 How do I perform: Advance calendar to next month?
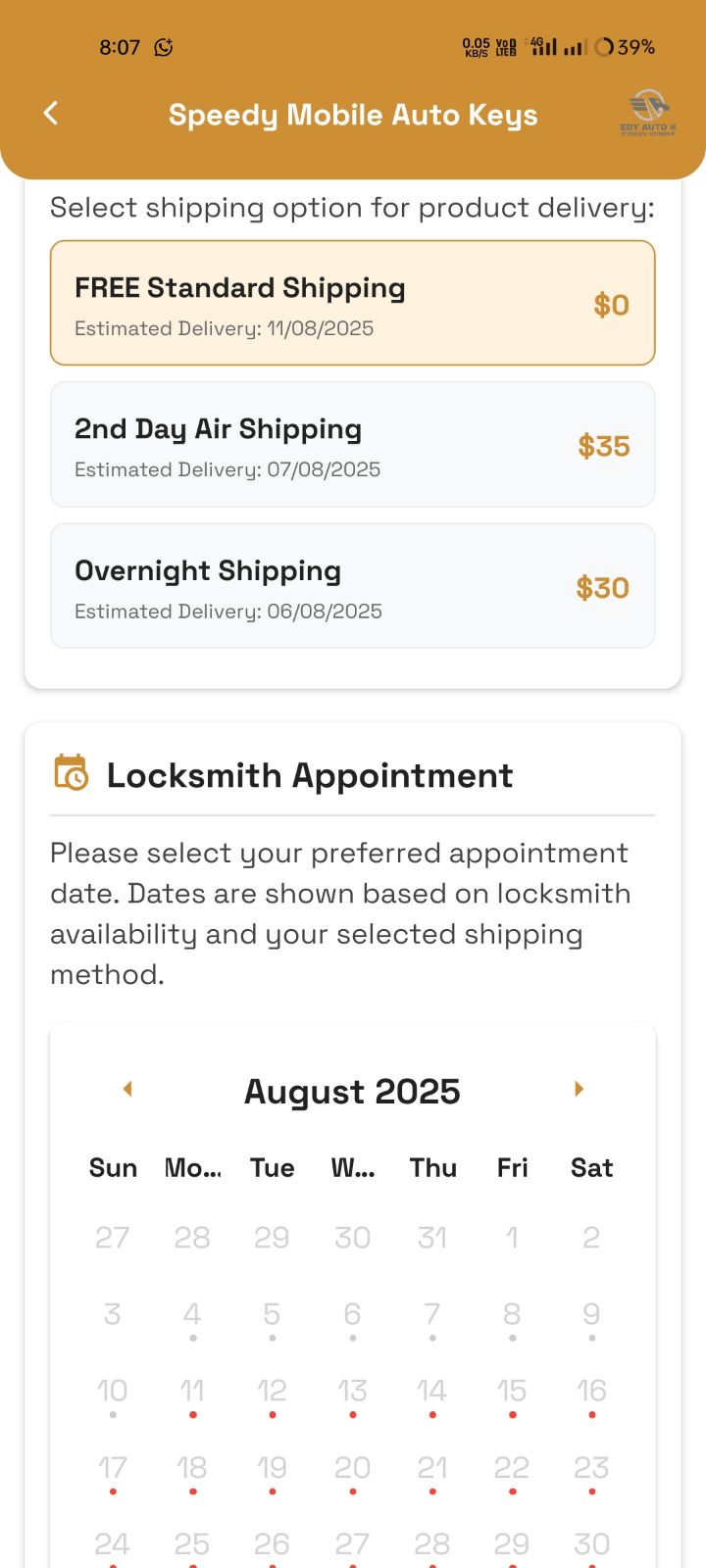click(579, 1089)
